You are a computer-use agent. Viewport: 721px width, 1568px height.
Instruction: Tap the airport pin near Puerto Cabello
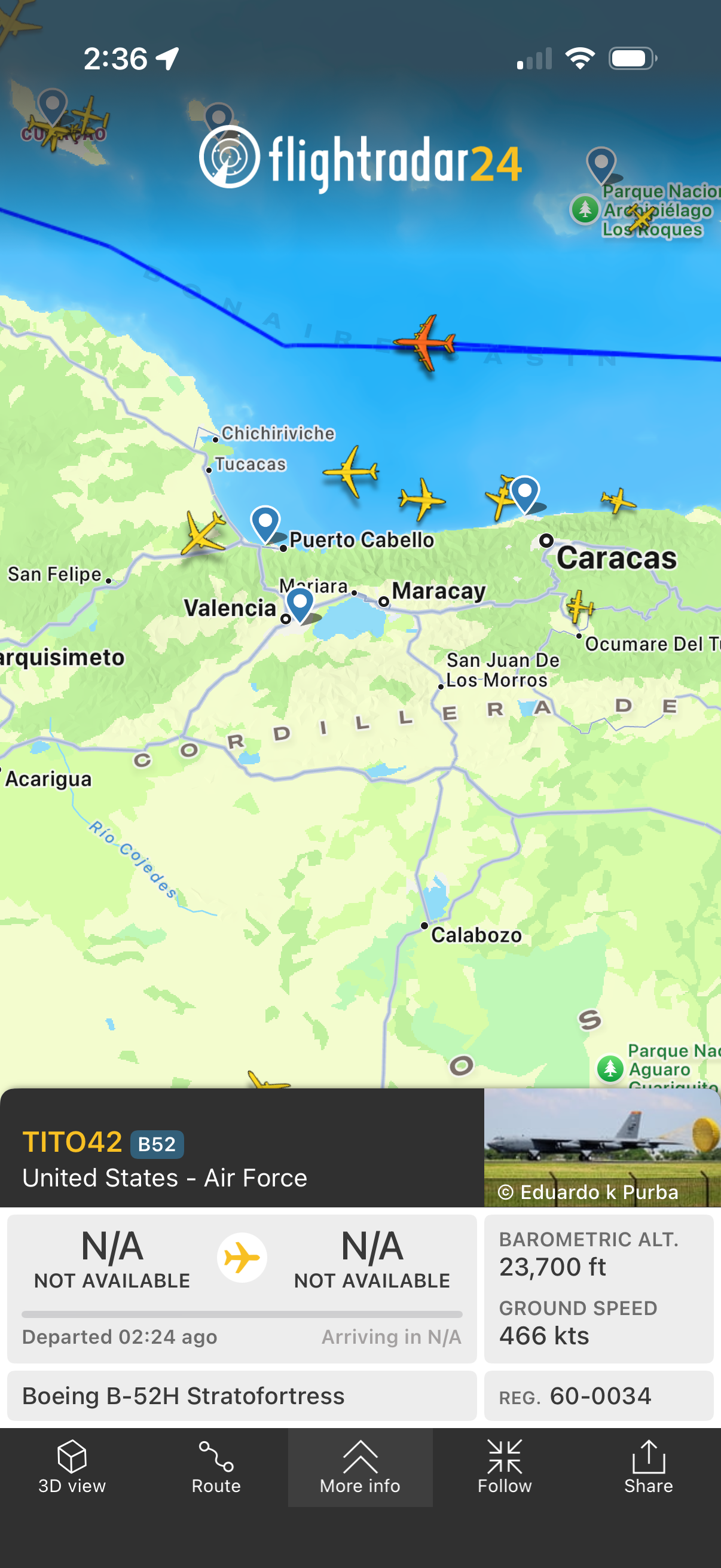click(265, 522)
